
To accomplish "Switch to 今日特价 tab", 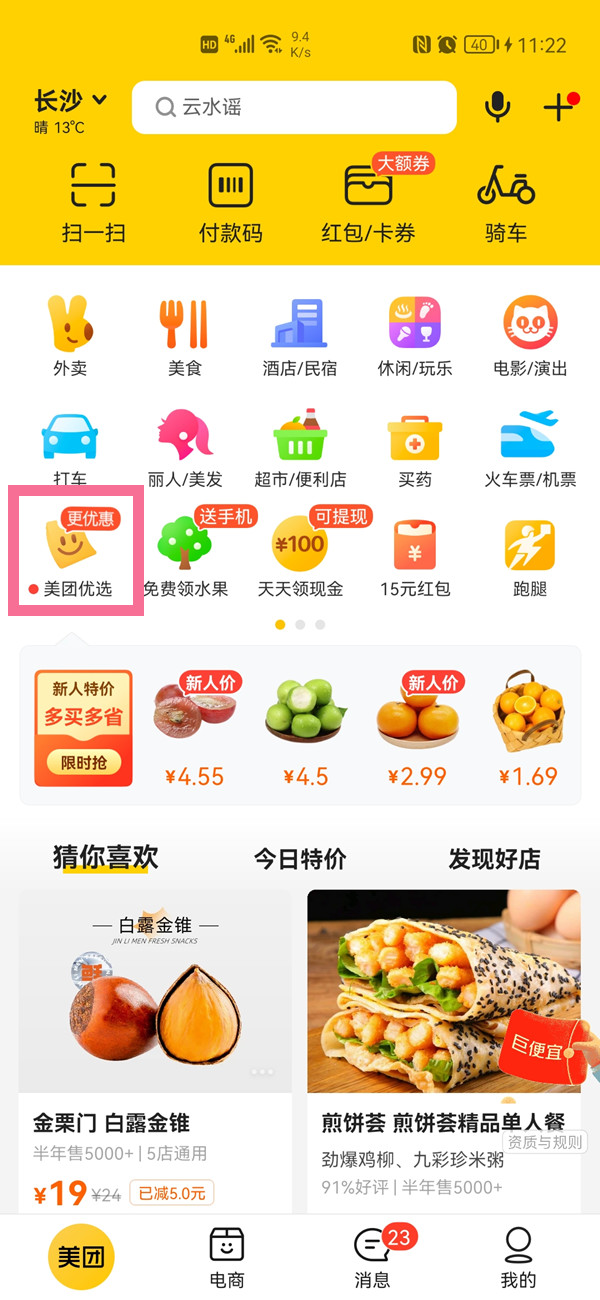I will [299, 859].
